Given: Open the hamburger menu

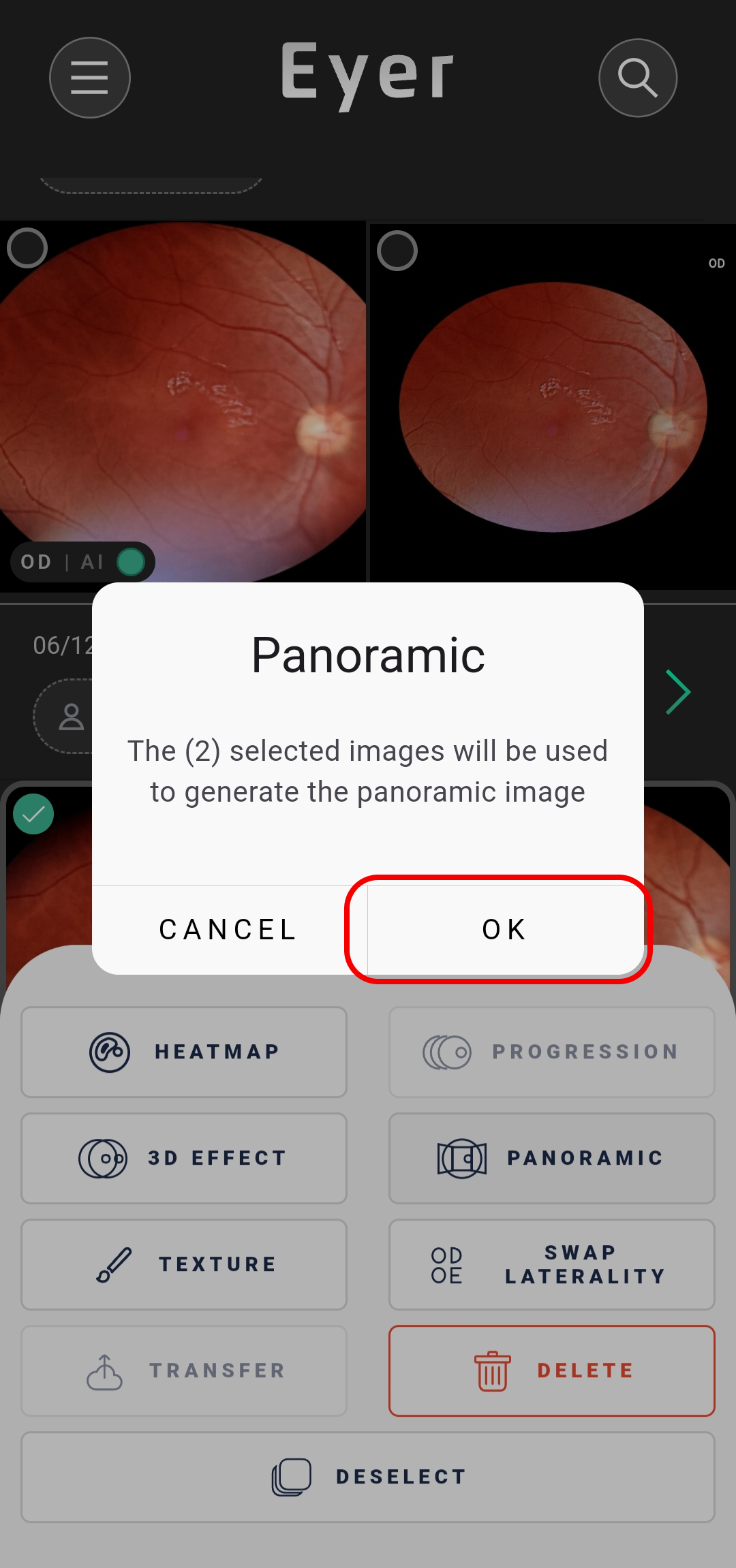Looking at the screenshot, I should [90, 78].
